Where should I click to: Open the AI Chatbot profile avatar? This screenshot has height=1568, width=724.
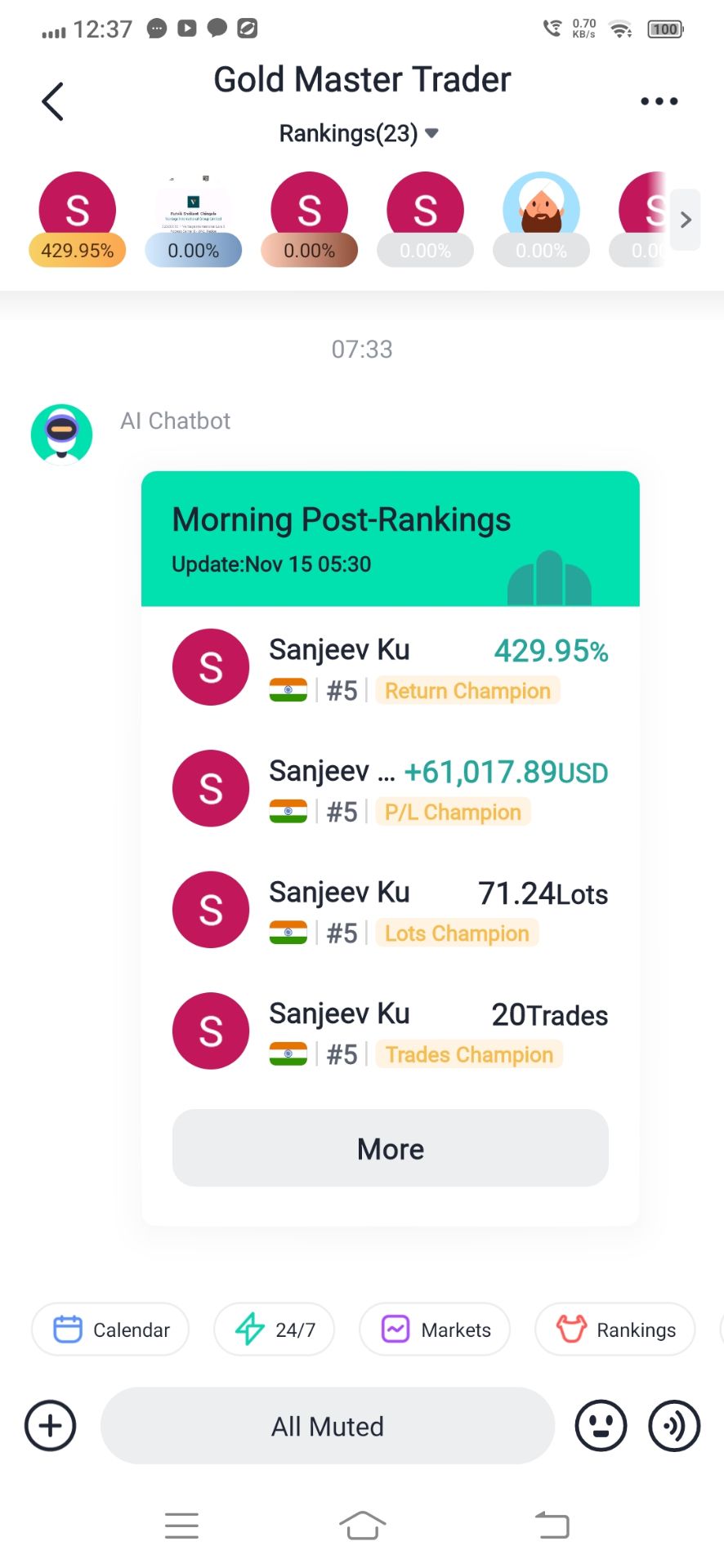[61, 434]
